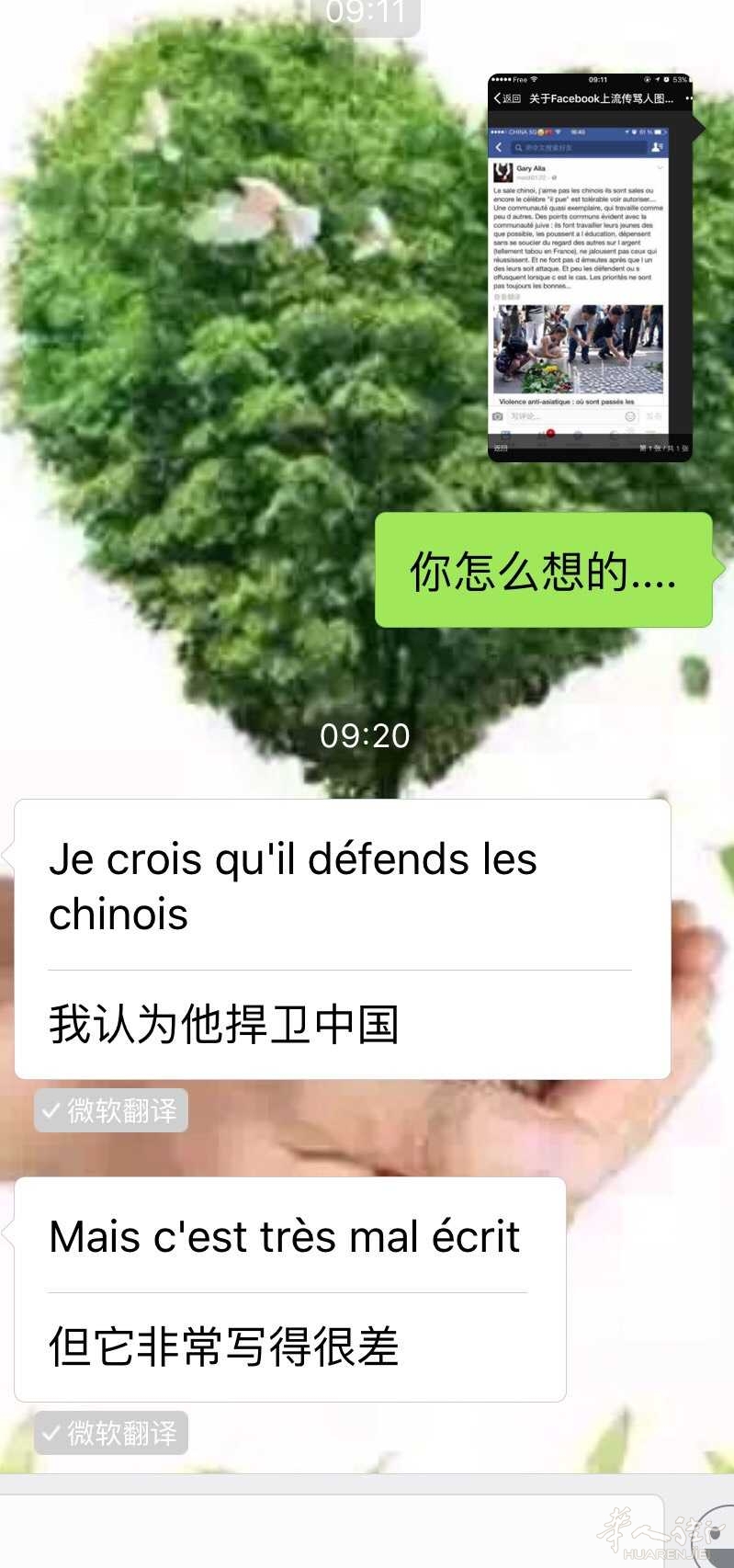The height and width of the screenshot is (1568, 734).
Task: Open the shared Facebook screenshot image
Action: click(590, 267)
